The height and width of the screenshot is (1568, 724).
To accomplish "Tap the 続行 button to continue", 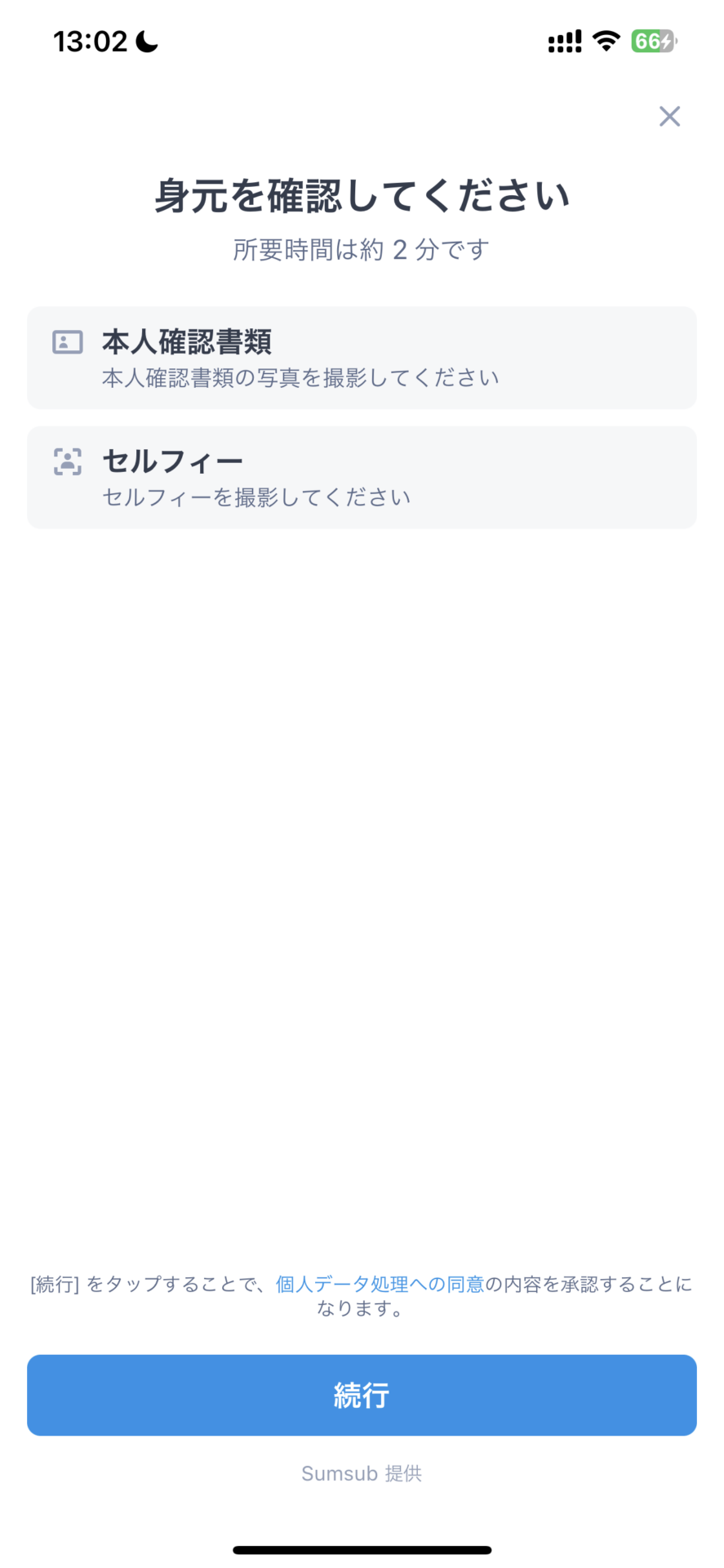I will coord(362,1395).
